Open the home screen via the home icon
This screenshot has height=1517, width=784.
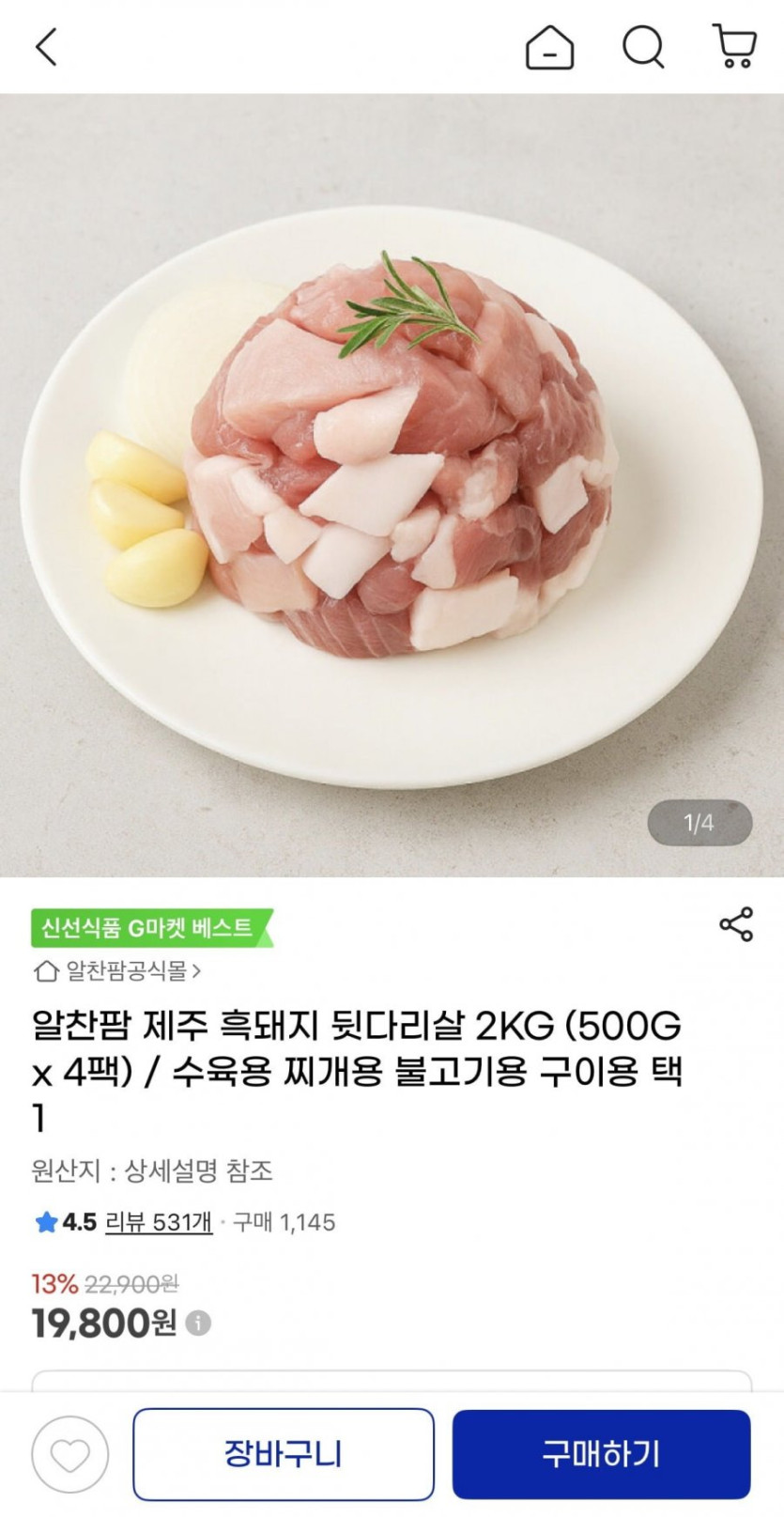[550, 48]
